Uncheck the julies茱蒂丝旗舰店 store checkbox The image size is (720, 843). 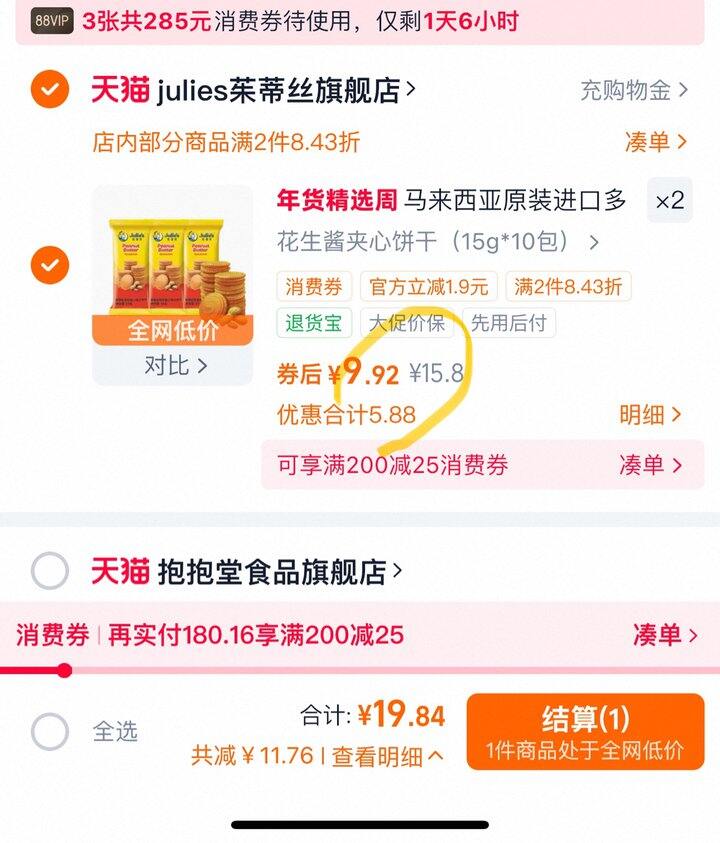(49, 90)
